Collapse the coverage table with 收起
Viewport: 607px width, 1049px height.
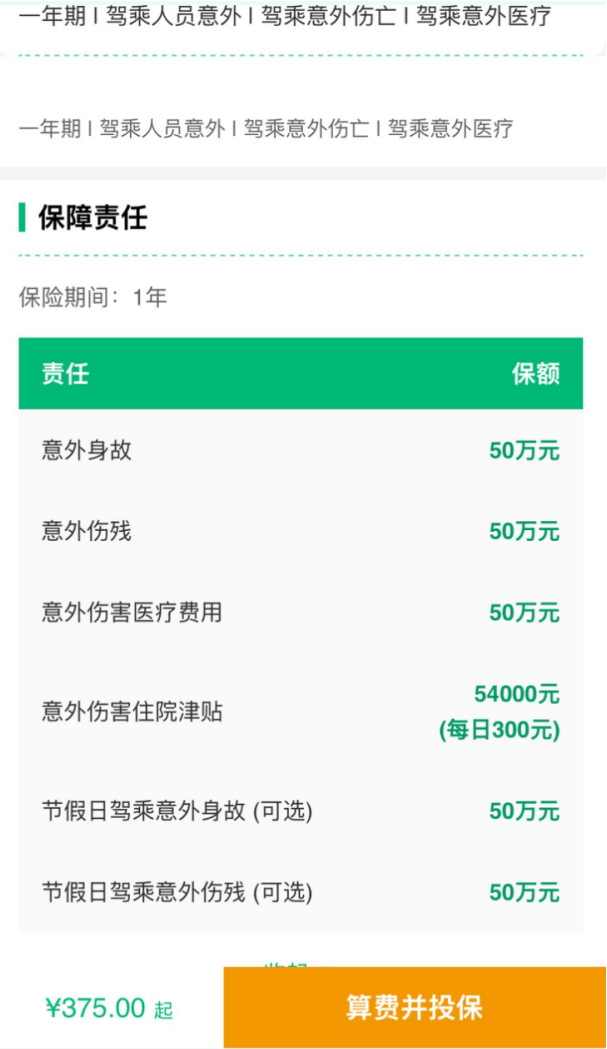(x=286, y=964)
